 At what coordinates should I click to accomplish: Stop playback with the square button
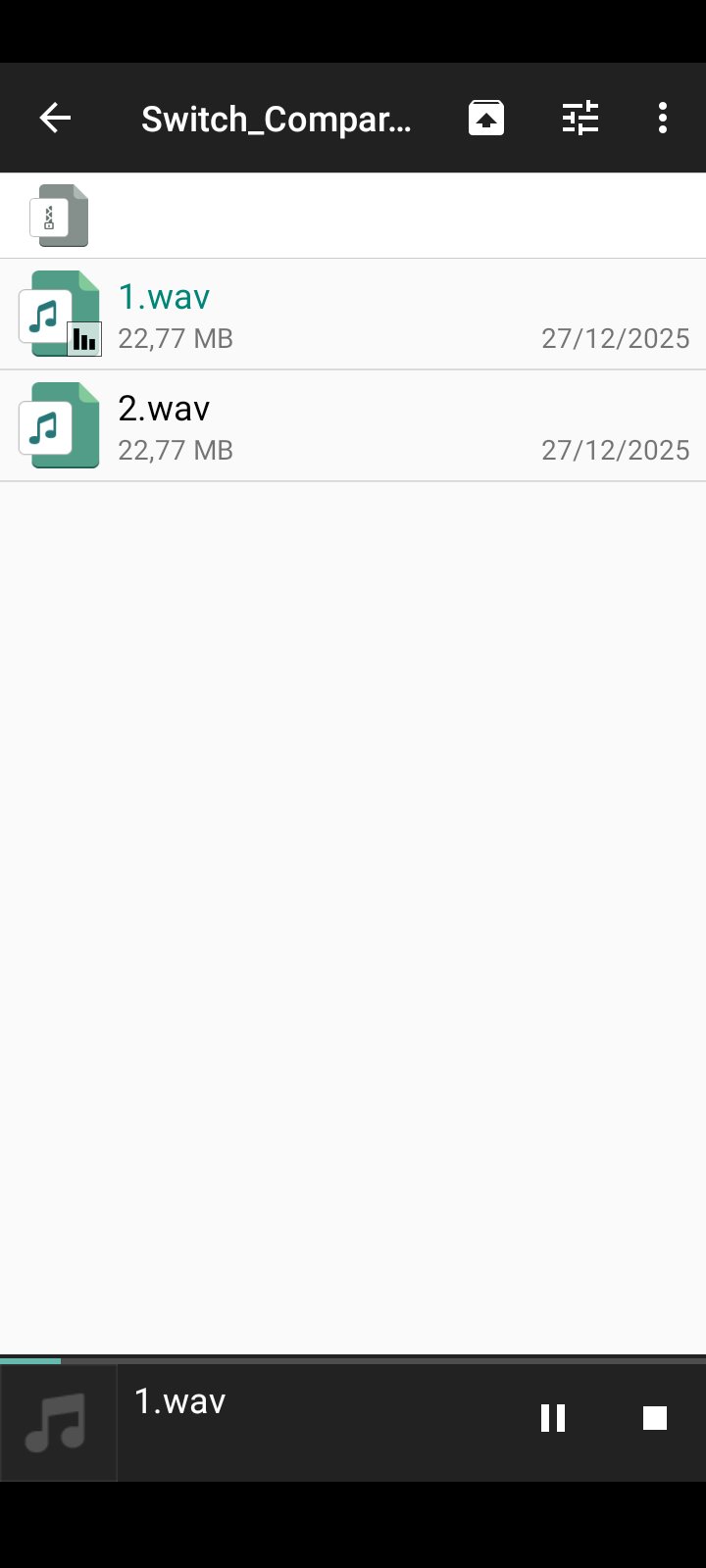pos(654,1417)
